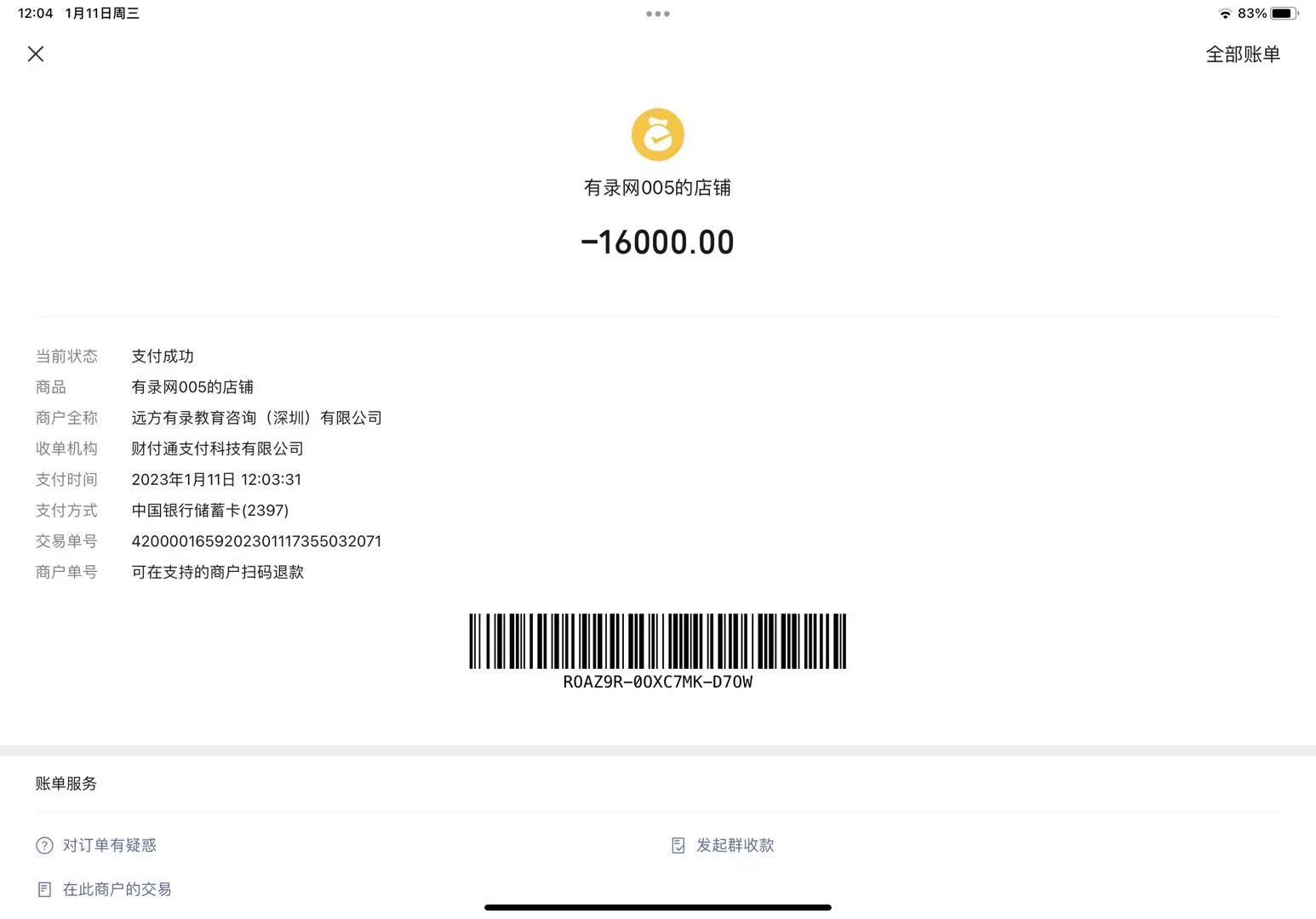Start 发起群收款 group collection
The image size is (1316, 919).
(735, 845)
